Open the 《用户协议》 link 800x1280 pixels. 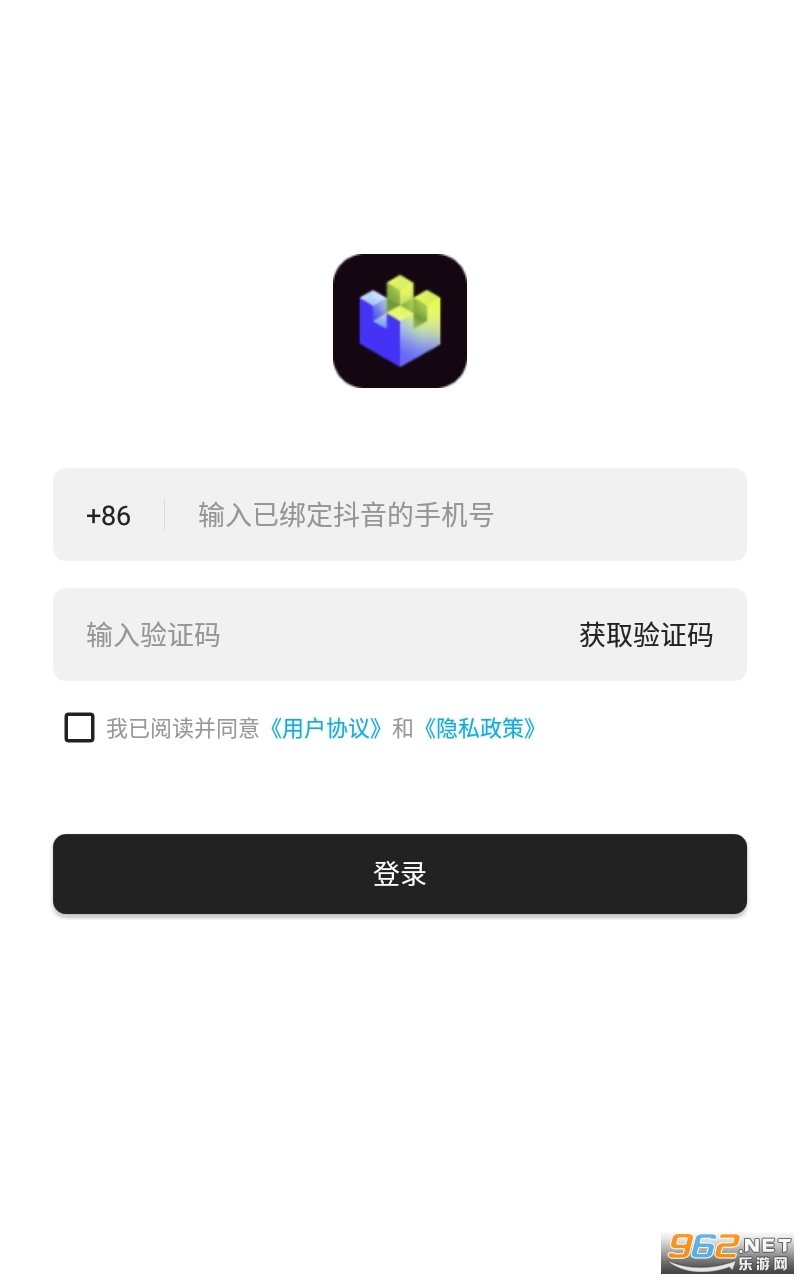(326, 728)
